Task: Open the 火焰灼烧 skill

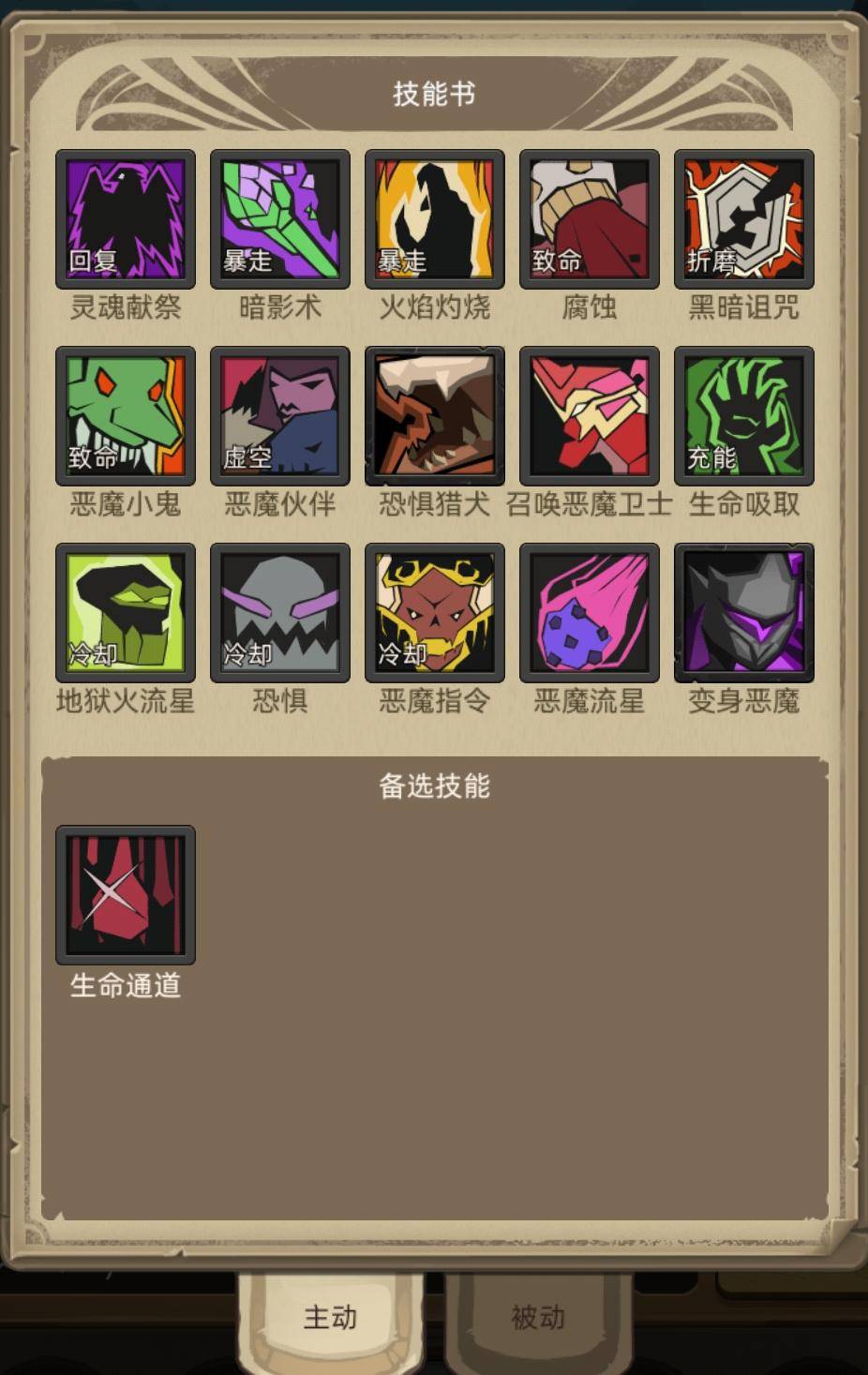Action: point(435,219)
